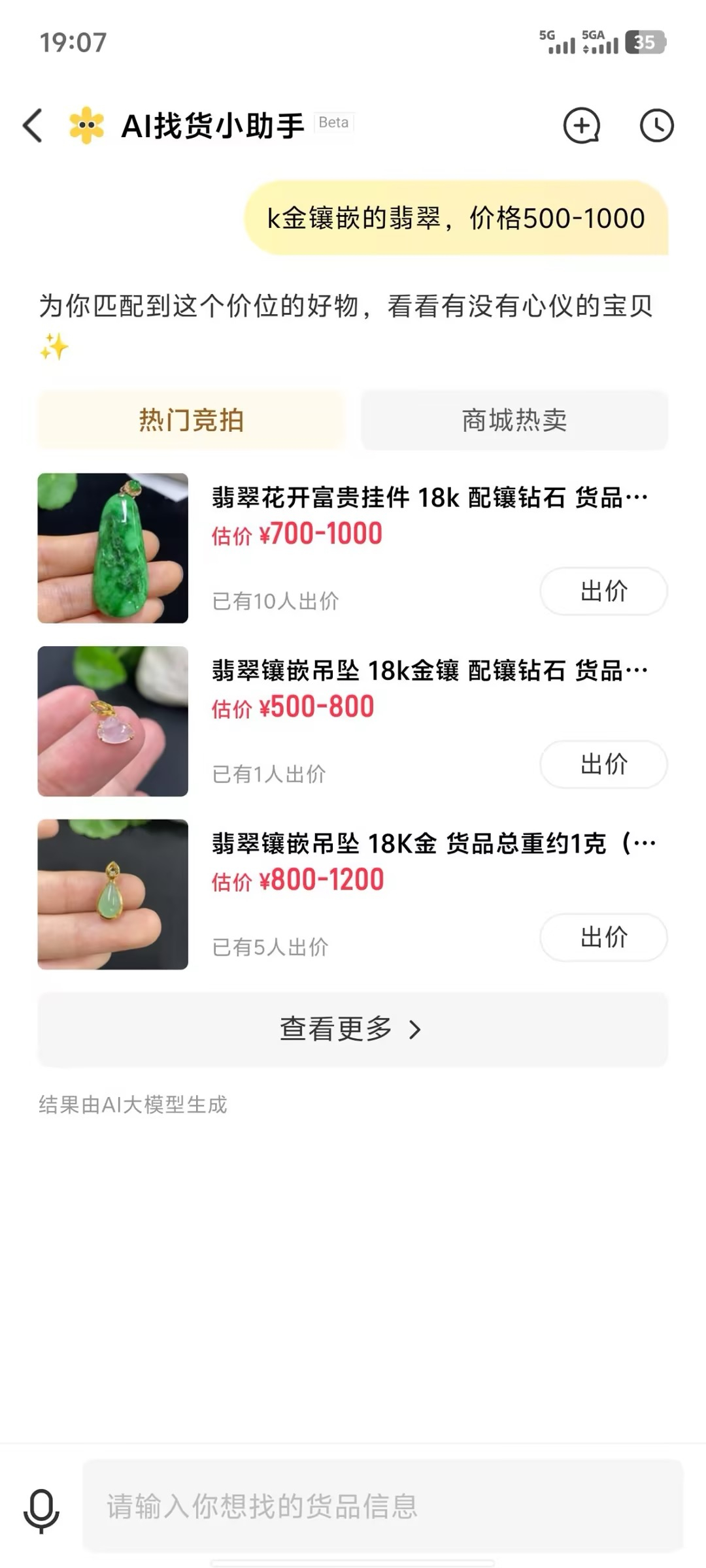The width and height of the screenshot is (706, 1568).
Task: Go back from AI找货小助手
Action: [33, 125]
